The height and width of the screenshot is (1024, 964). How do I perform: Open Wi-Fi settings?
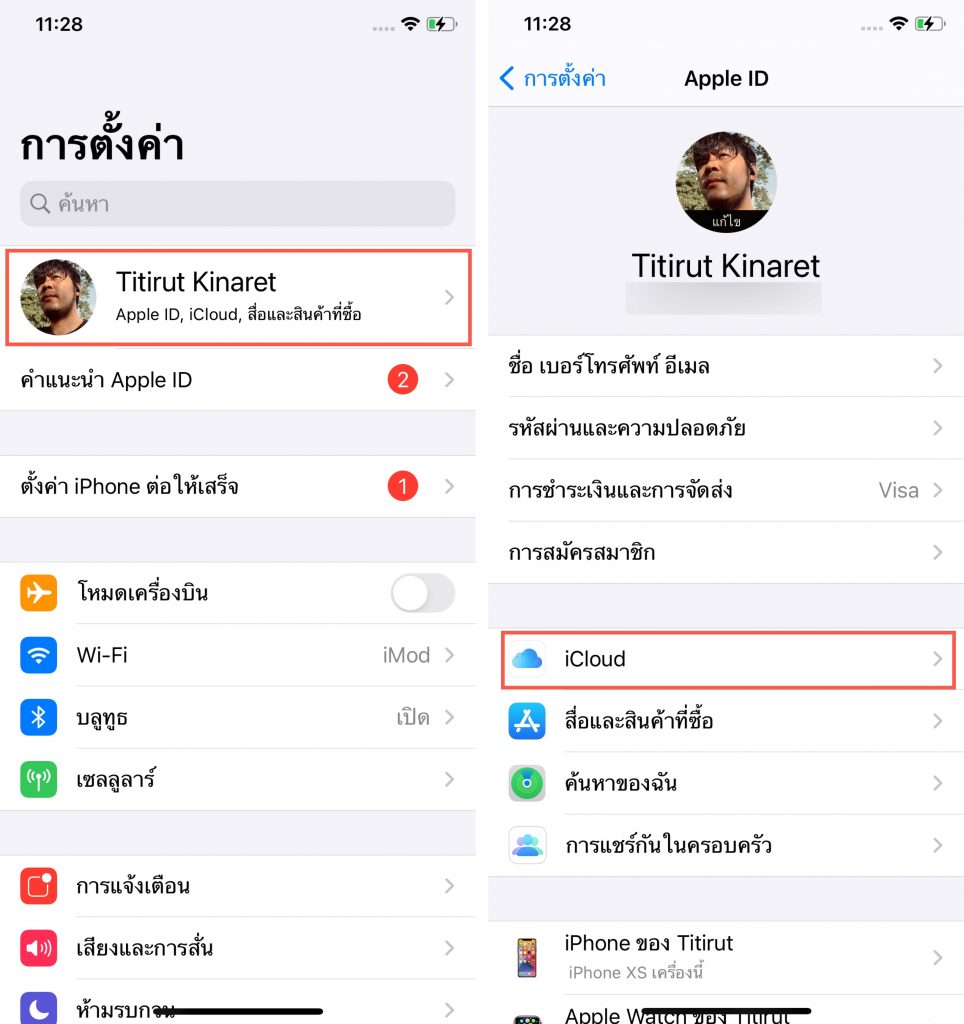click(238, 656)
